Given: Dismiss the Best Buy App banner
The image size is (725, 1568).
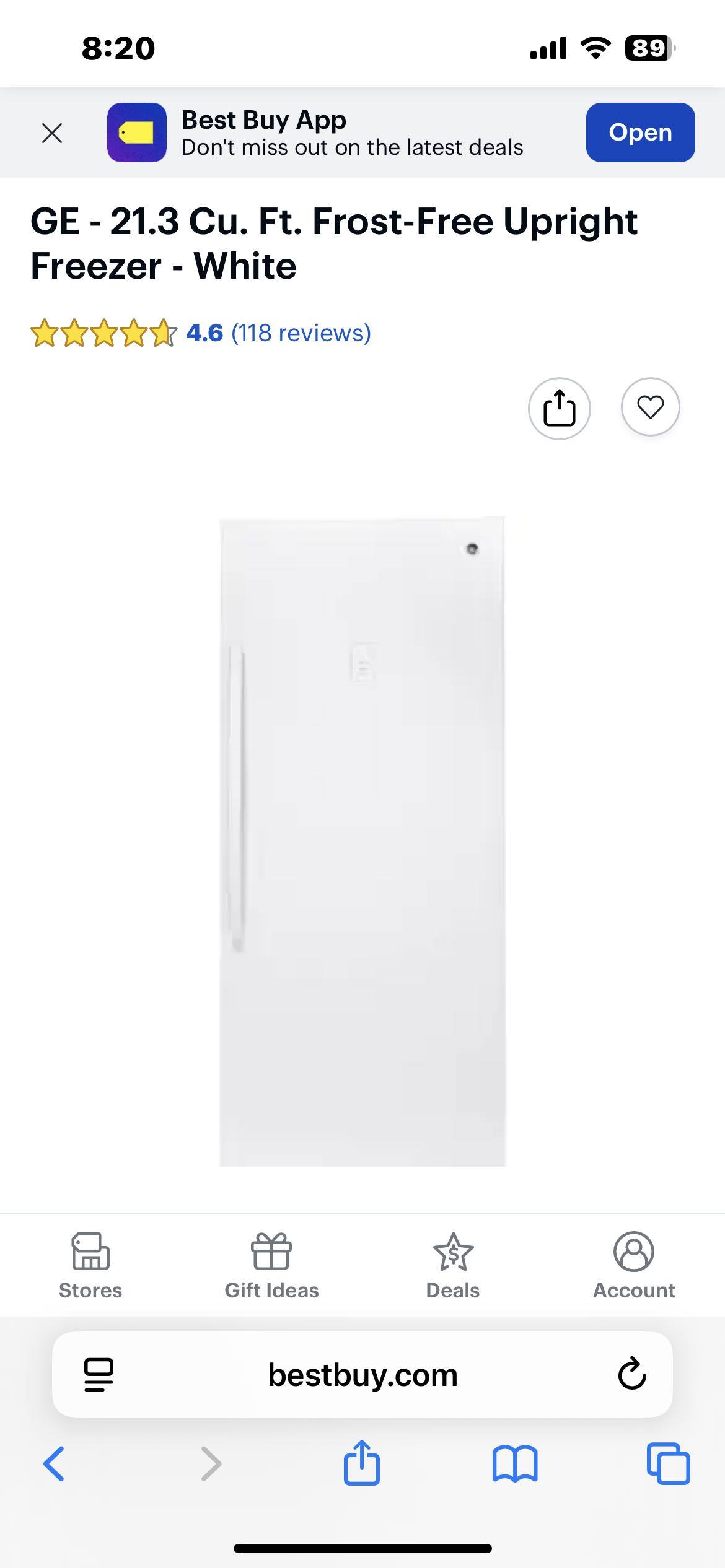Looking at the screenshot, I should pyautogui.click(x=52, y=133).
